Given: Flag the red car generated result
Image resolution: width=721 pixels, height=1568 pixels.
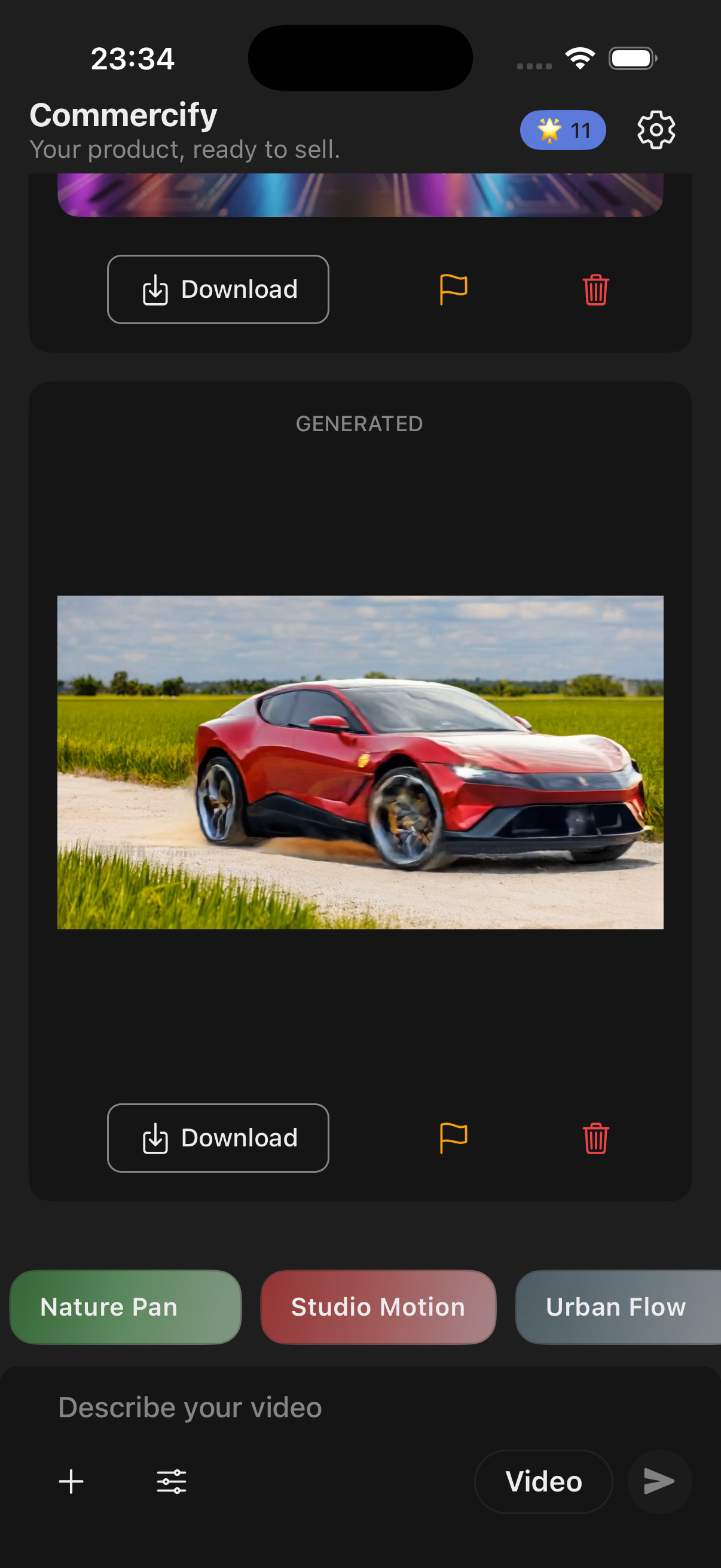Looking at the screenshot, I should click(453, 1137).
